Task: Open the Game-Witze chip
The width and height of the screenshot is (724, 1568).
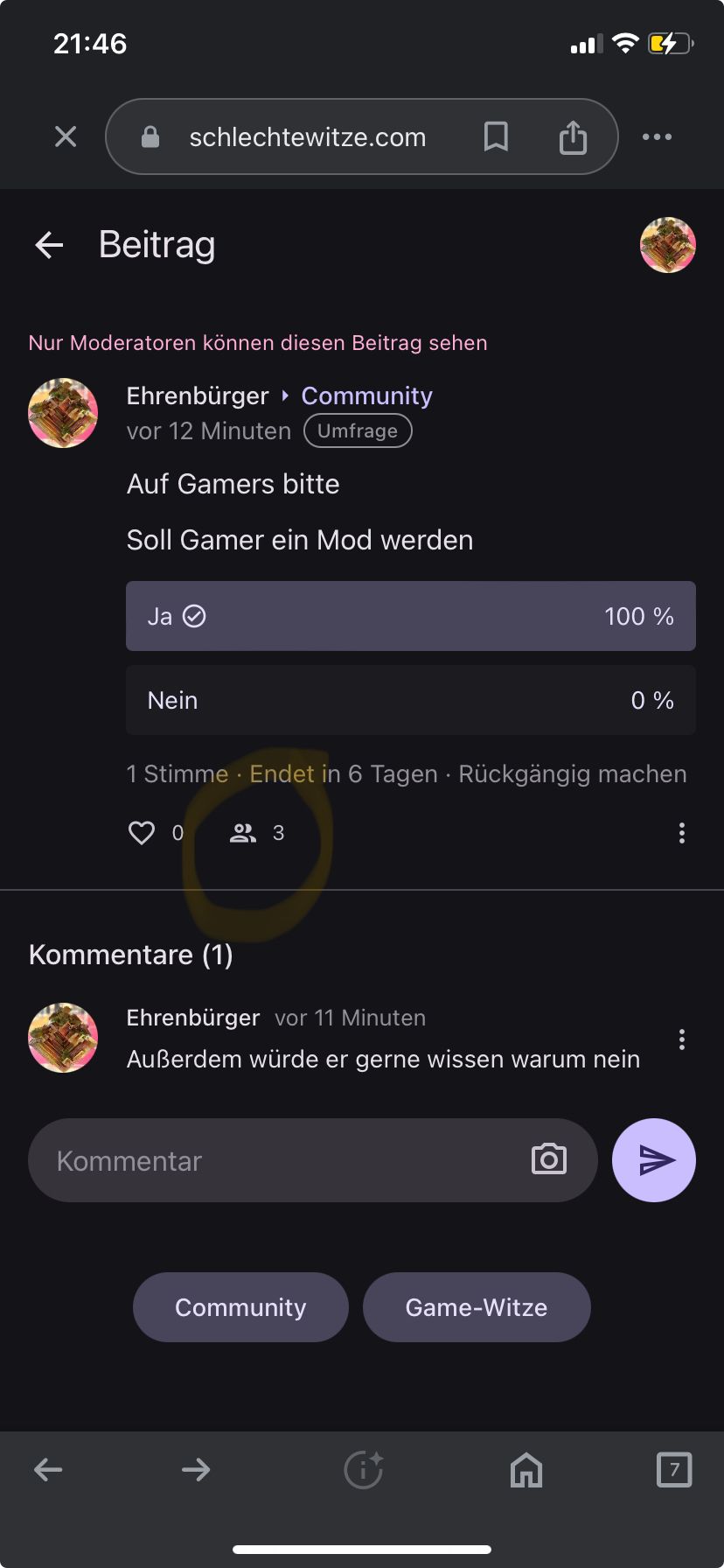Action: tap(477, 1307)
